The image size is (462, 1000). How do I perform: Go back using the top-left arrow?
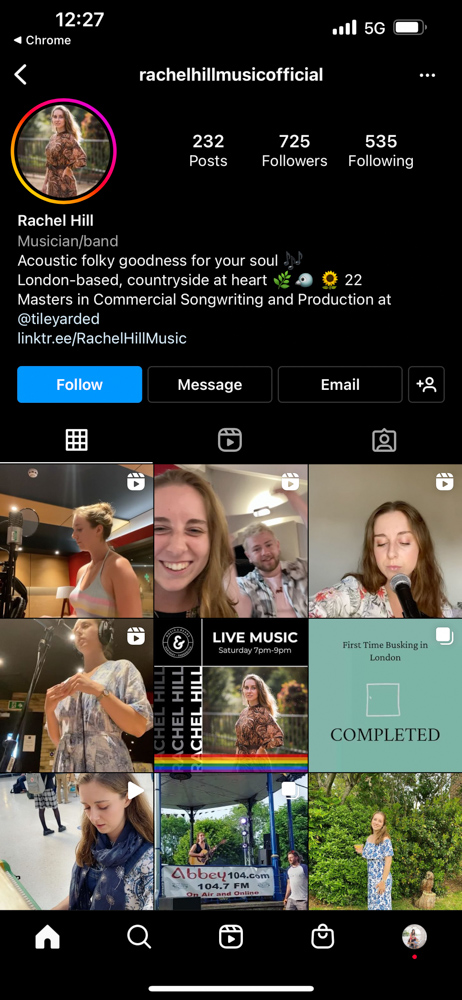pos(21,75)
